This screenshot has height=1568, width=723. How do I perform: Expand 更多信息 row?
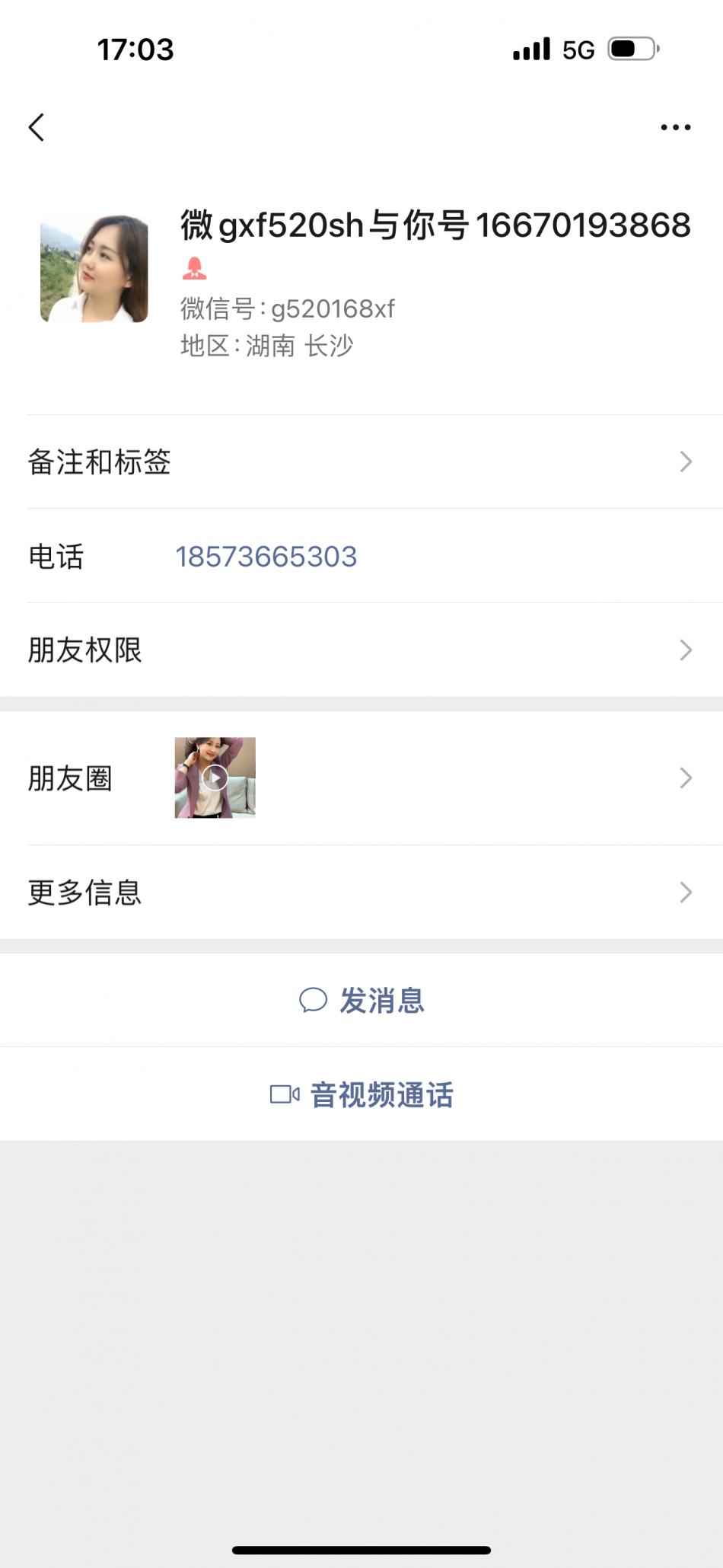361,893
